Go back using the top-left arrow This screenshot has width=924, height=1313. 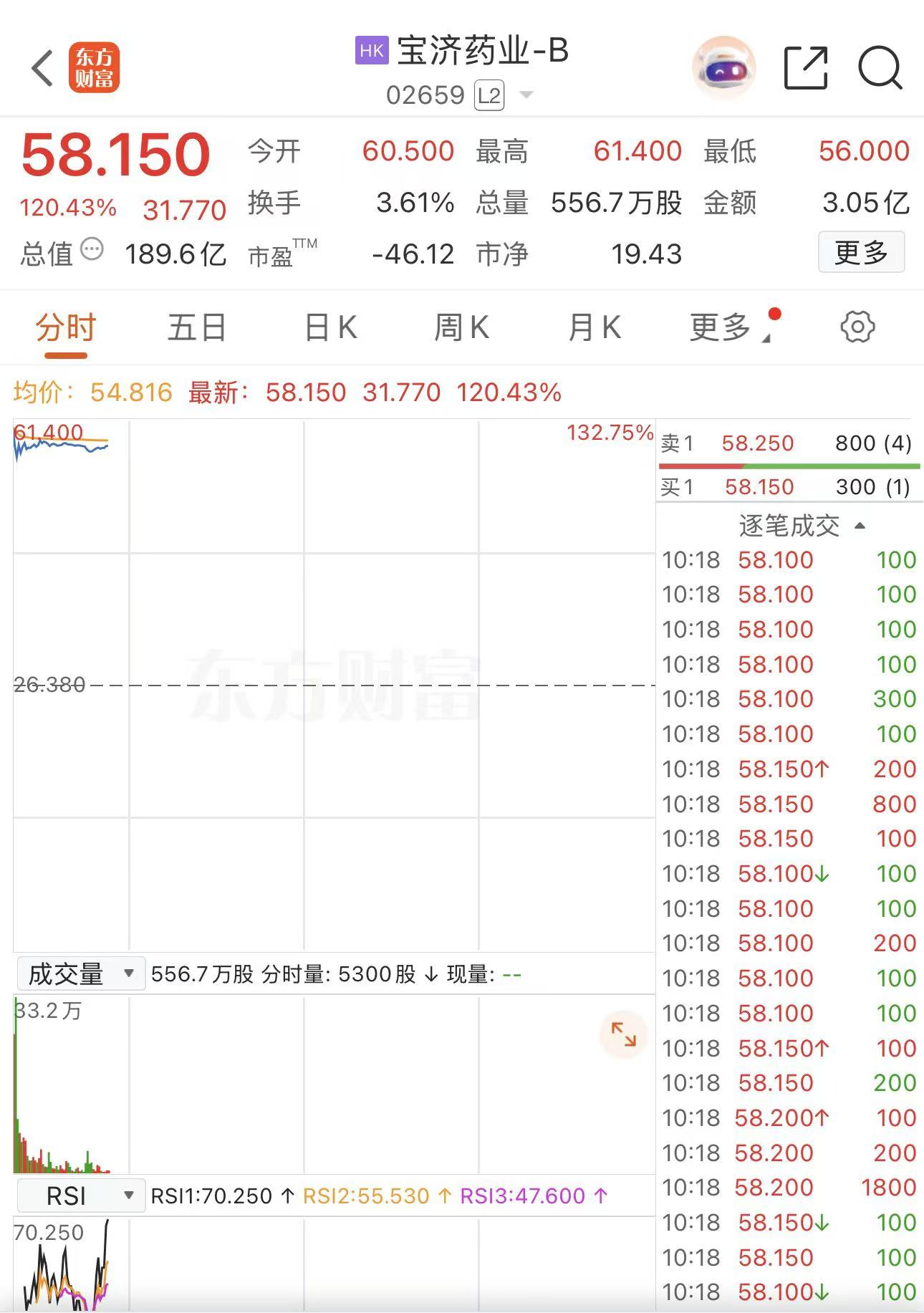point(43,69)
